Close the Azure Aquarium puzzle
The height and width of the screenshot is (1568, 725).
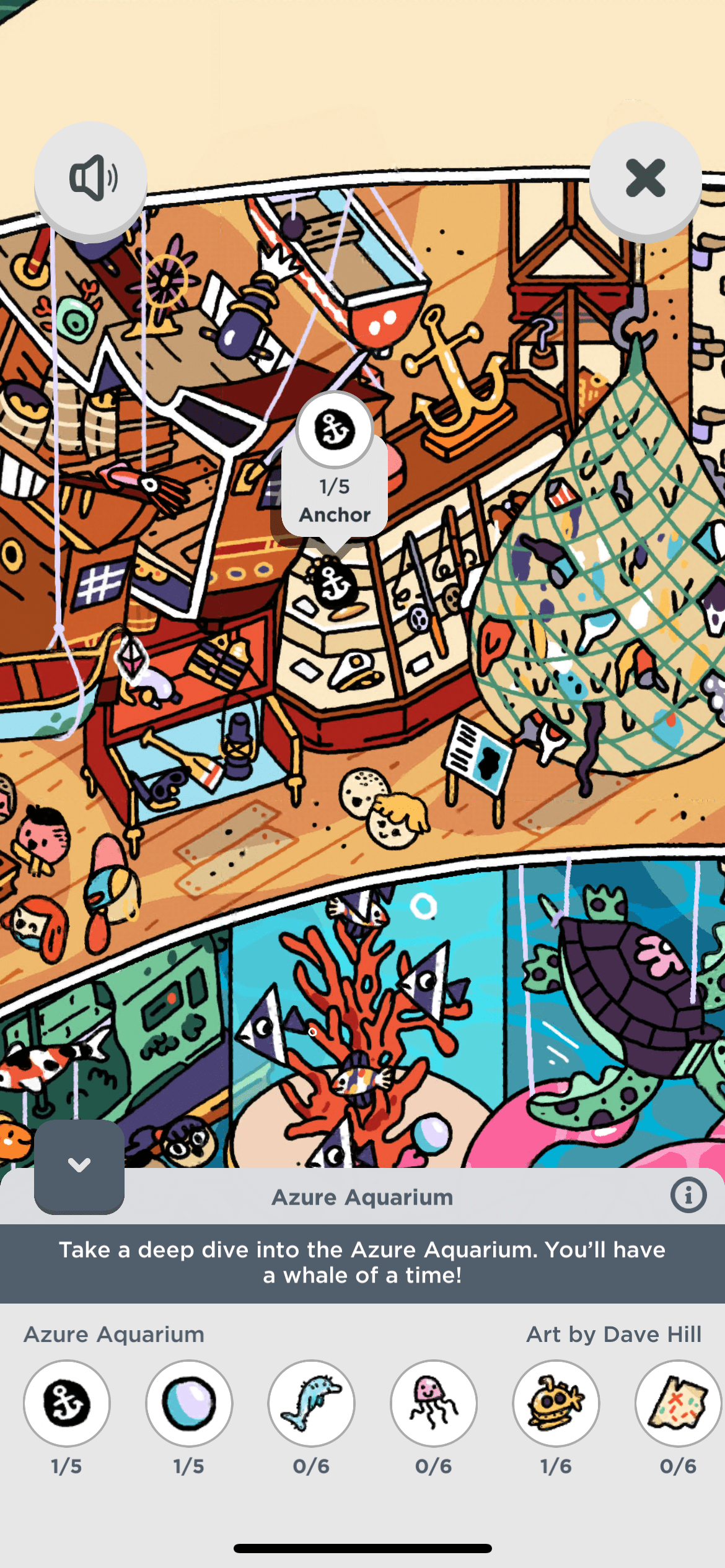[x=645, y=178]
